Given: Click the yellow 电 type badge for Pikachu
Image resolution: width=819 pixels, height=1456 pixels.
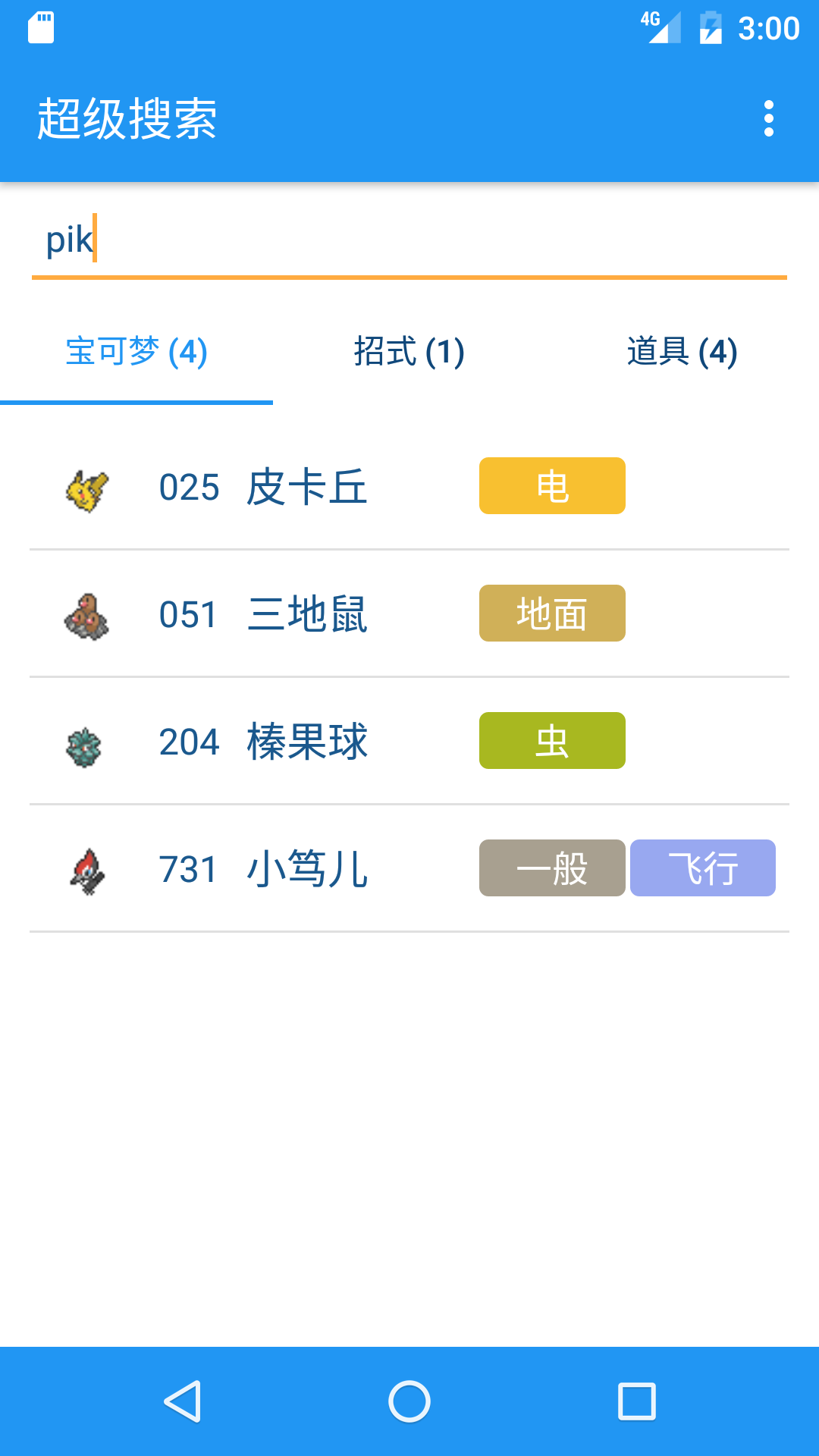Looking at the screenshot, I should point(551,486).
